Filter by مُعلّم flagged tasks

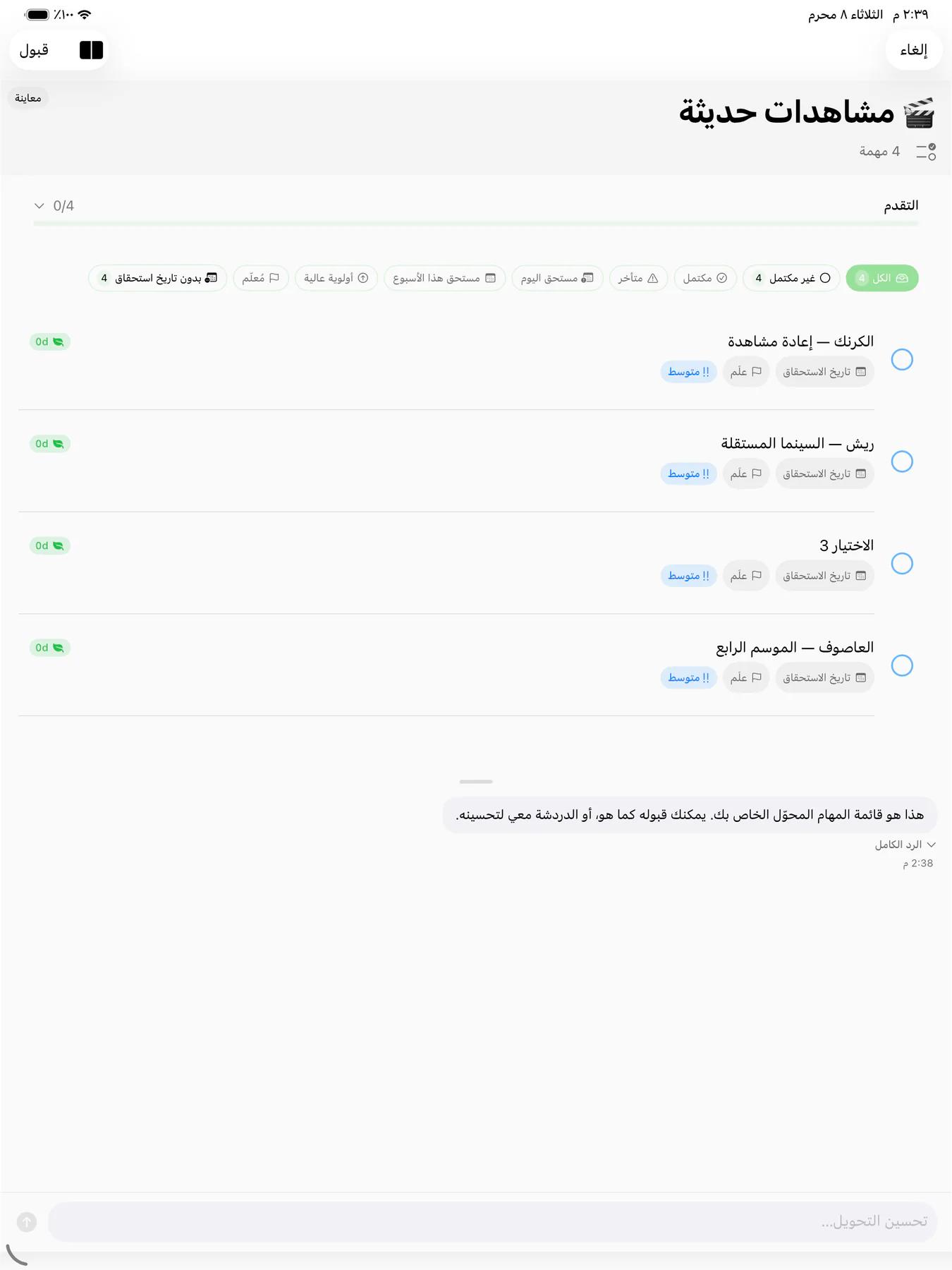click(261, 278)
